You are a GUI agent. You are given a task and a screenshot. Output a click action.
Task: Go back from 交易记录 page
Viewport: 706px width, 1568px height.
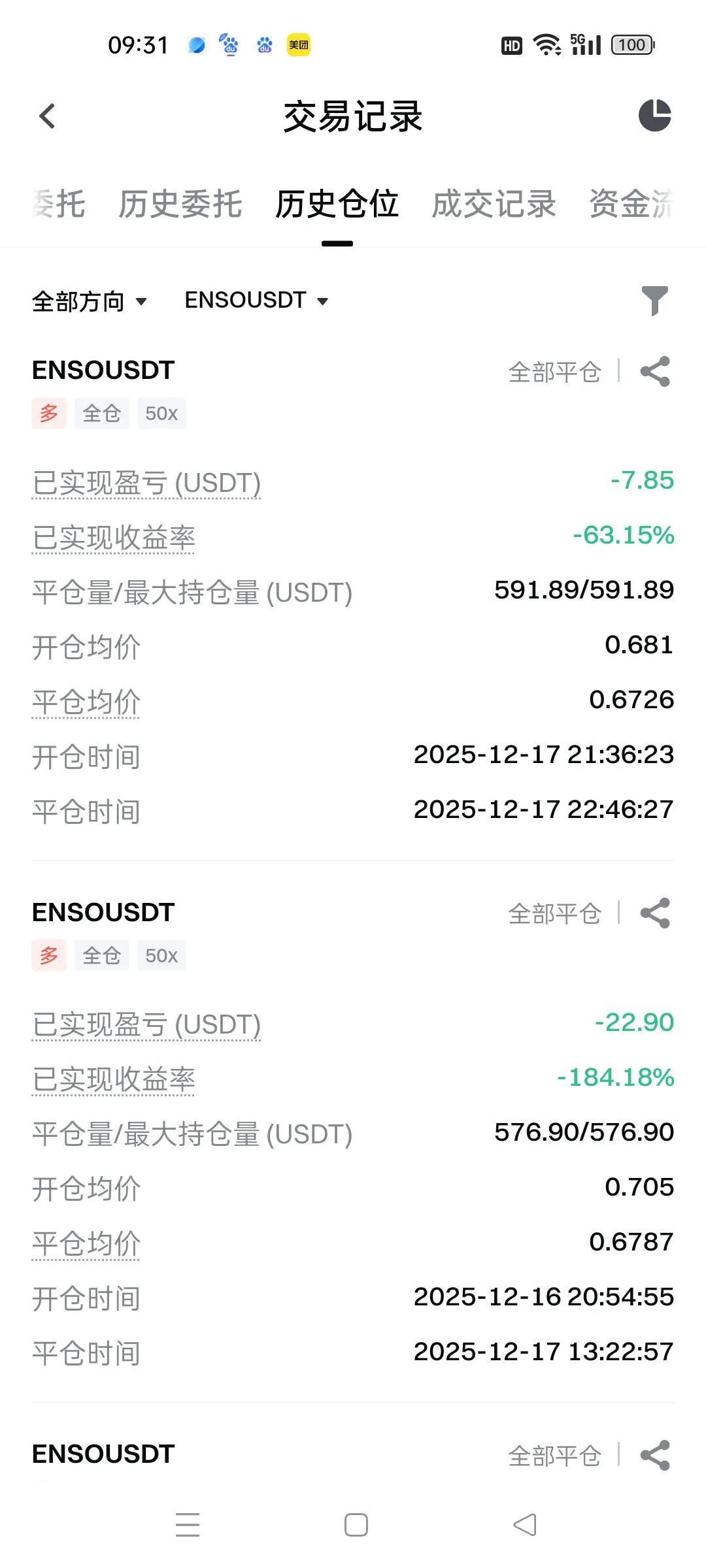47,117
